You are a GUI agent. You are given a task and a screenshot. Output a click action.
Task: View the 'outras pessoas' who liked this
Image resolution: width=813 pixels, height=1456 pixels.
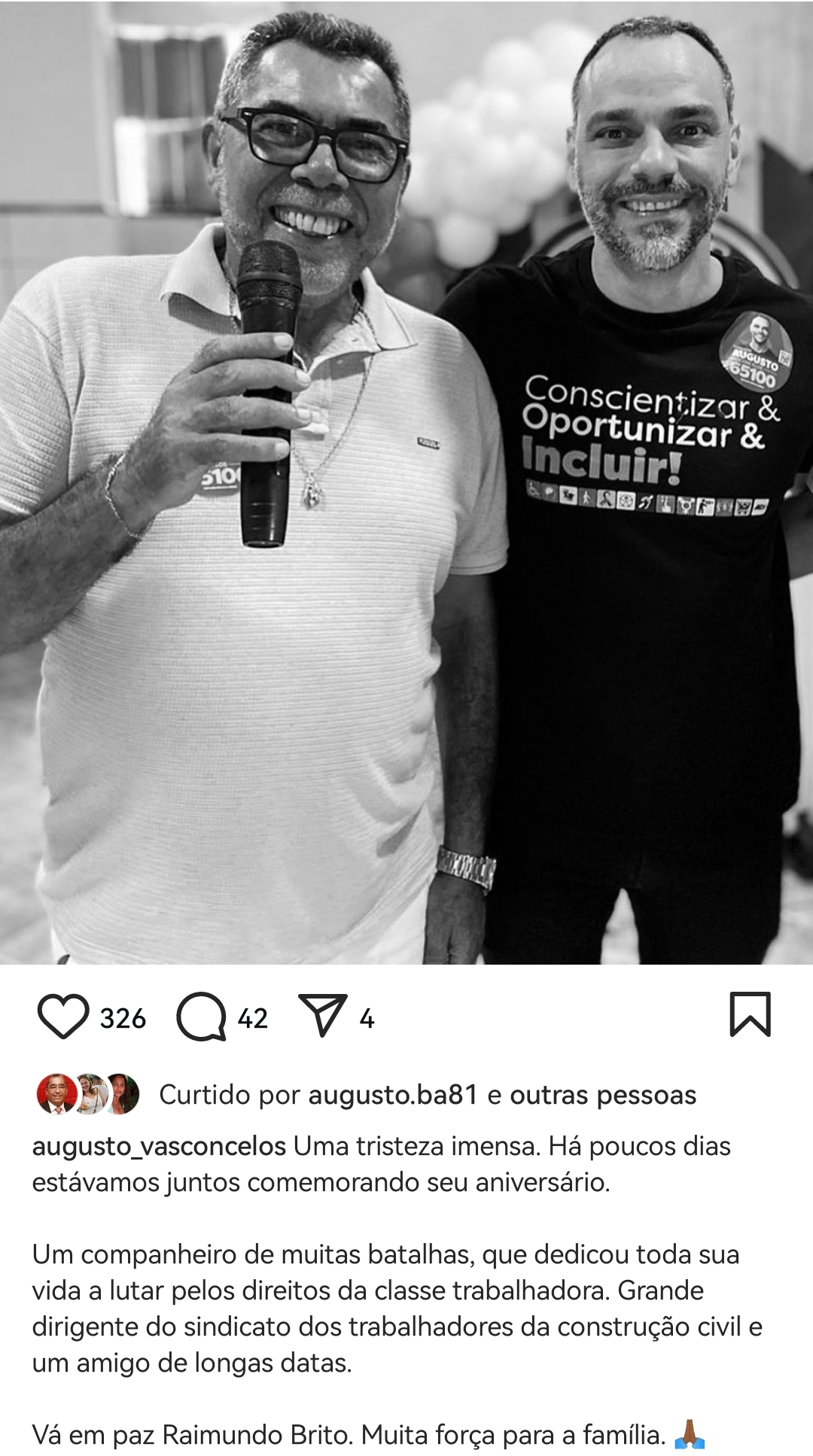point(603,1095)
